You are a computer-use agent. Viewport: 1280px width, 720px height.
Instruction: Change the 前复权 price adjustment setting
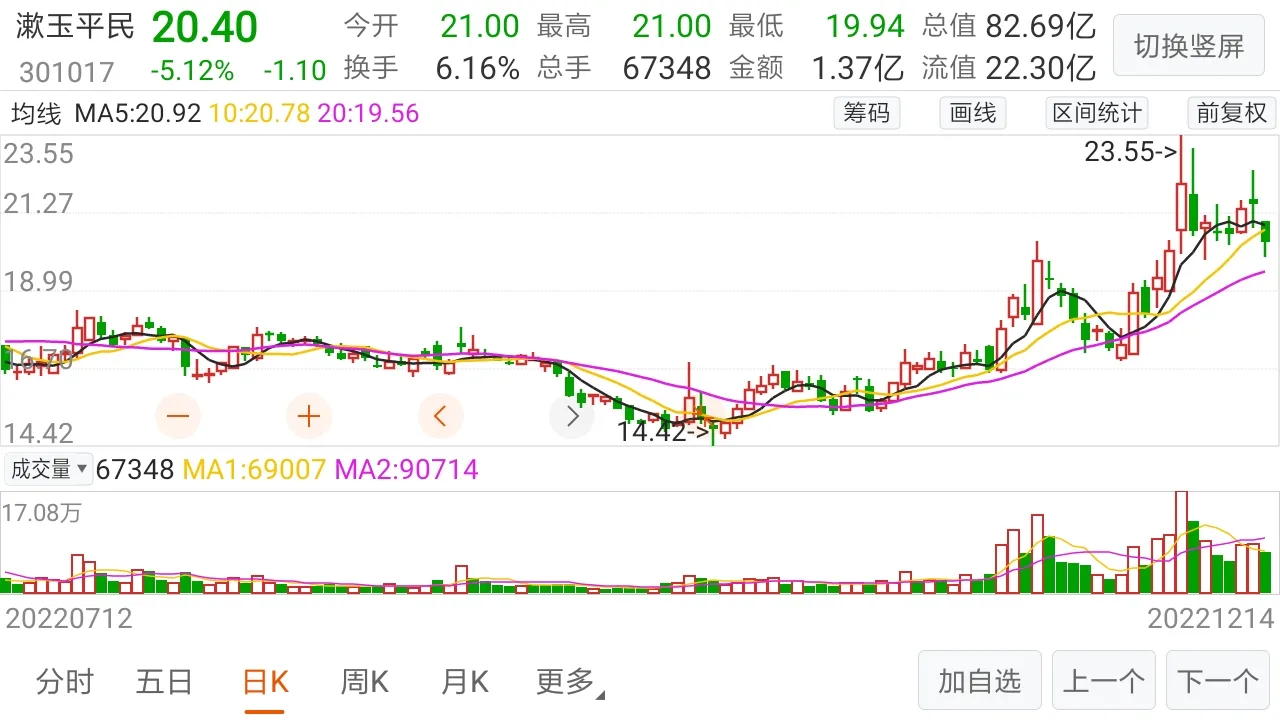click(1231, 113)
